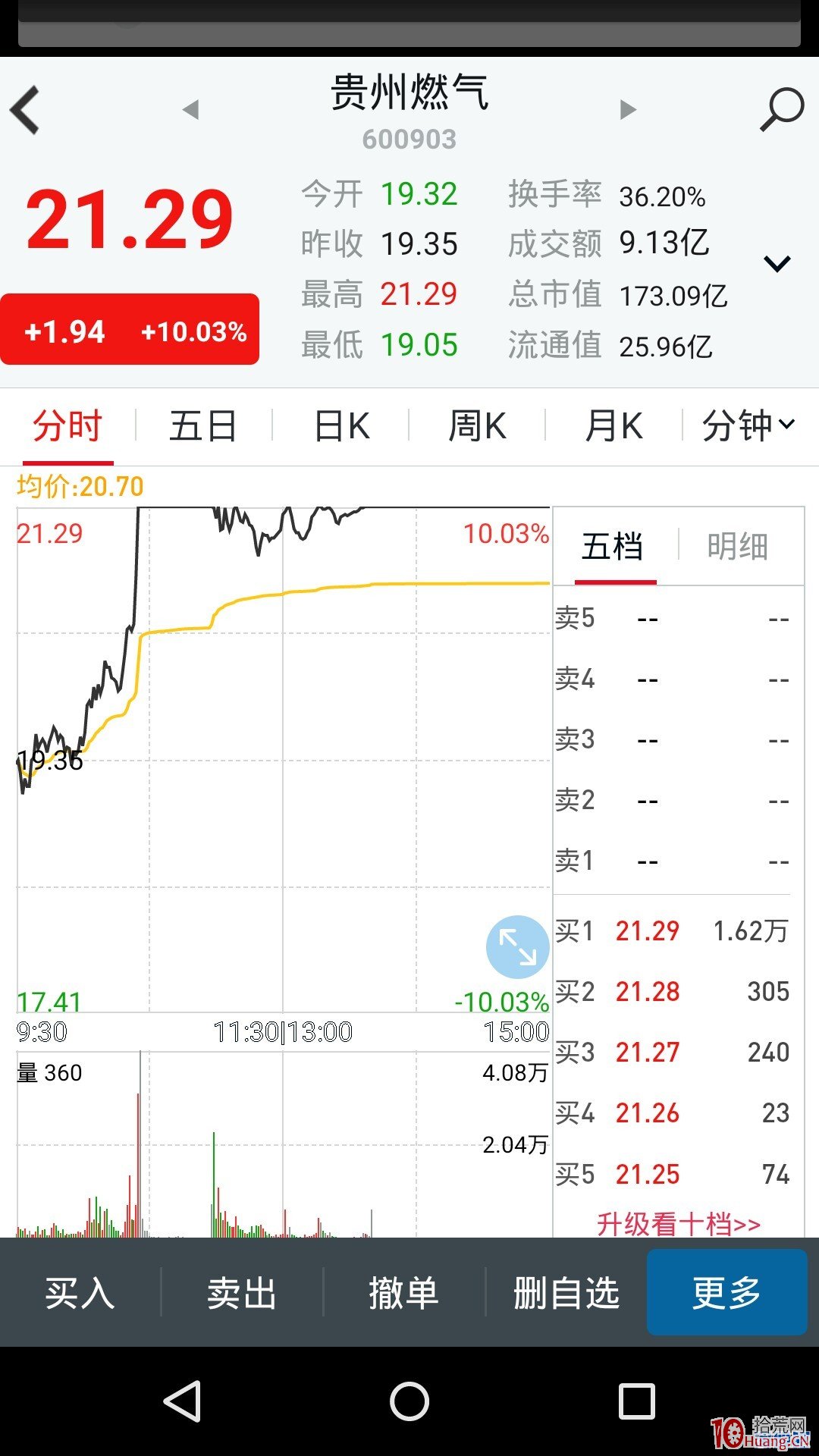Image resolution: width=819 pixels, height=1456 pixels.
Task: Switch to the 明细 trades tab
Action: 738,547
